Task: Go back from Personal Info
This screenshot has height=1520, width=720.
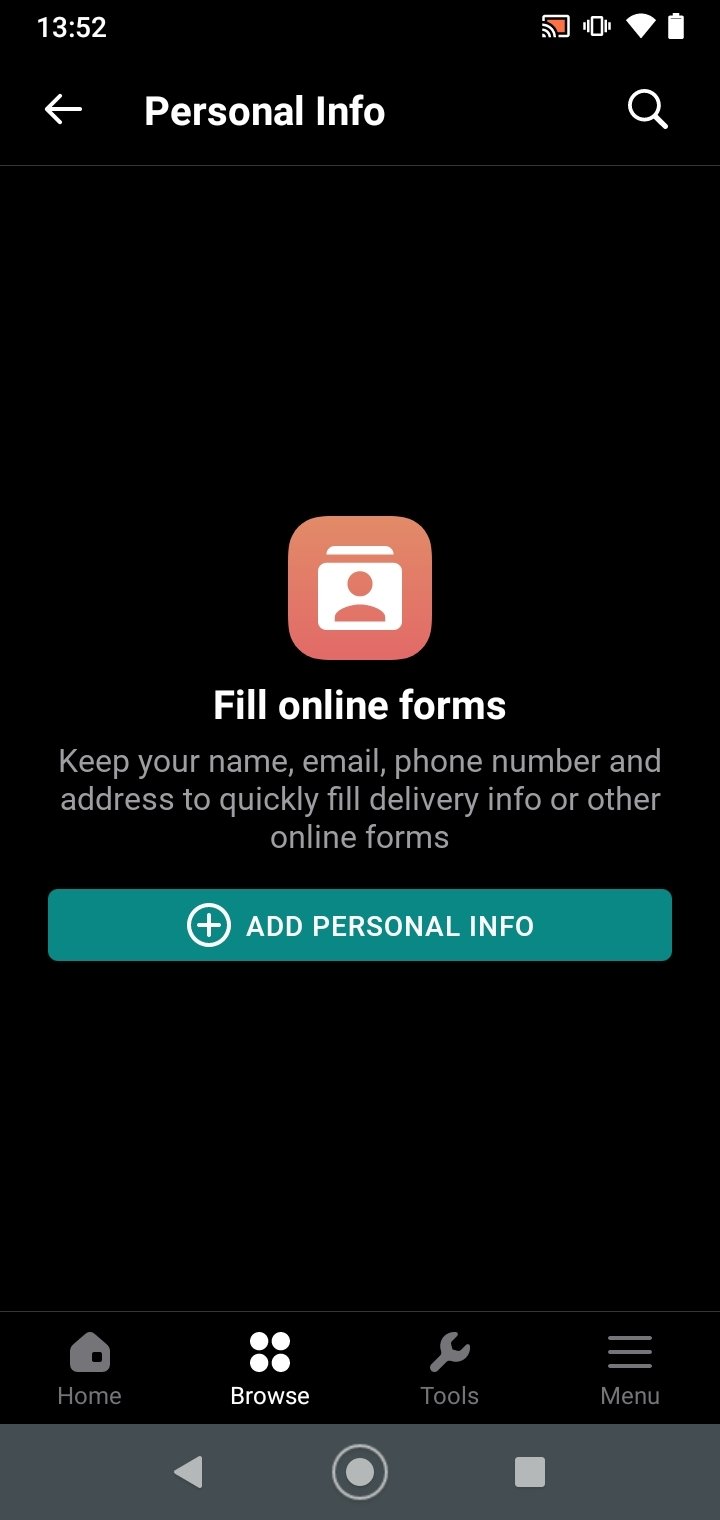Action: pos(63,110)
